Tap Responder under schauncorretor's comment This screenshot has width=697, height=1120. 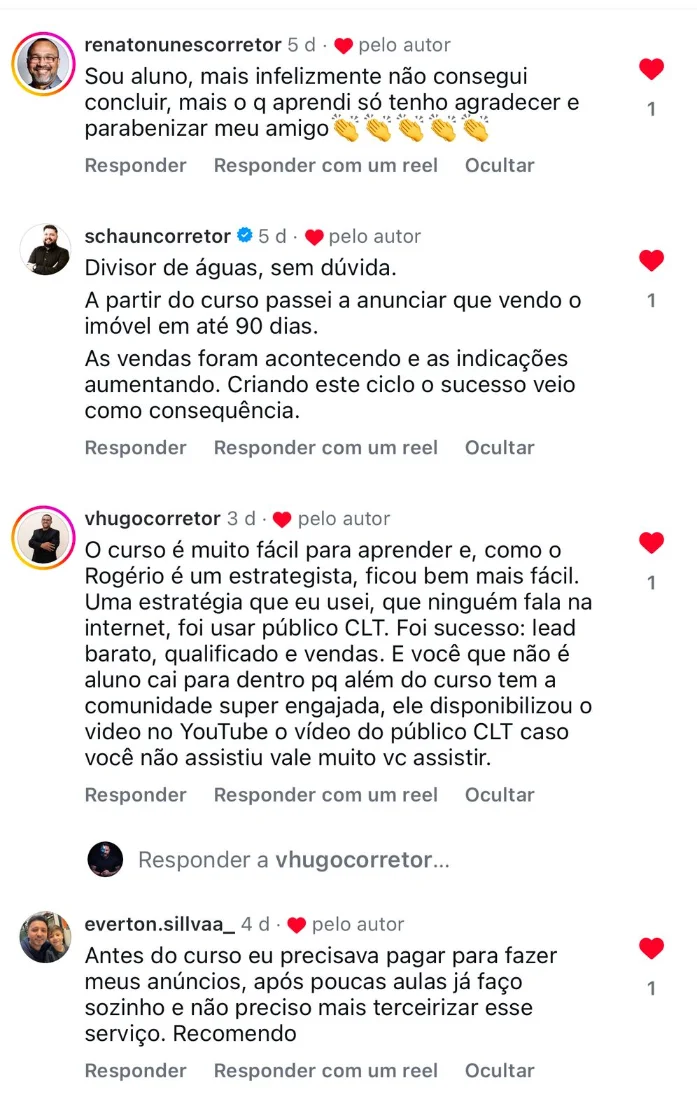point(135,448)
